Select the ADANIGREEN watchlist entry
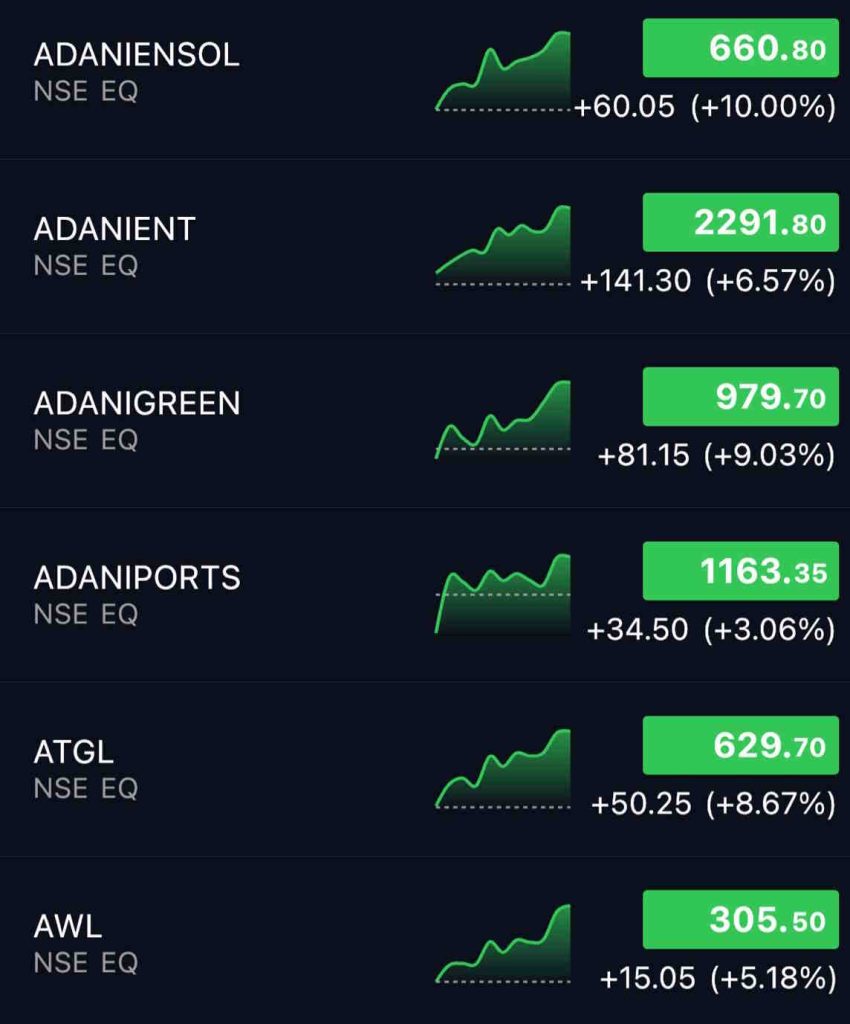The height and width of the screenshot is (1024, 850). pyautogui.click(x=137, y=403)
